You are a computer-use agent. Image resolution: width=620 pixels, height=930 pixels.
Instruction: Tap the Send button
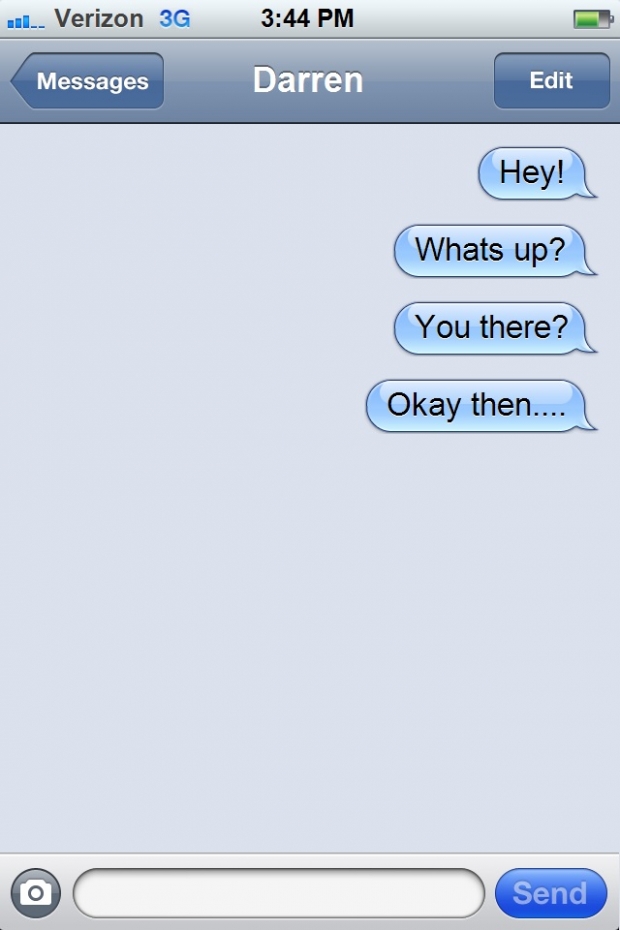(x=550, y=893)
